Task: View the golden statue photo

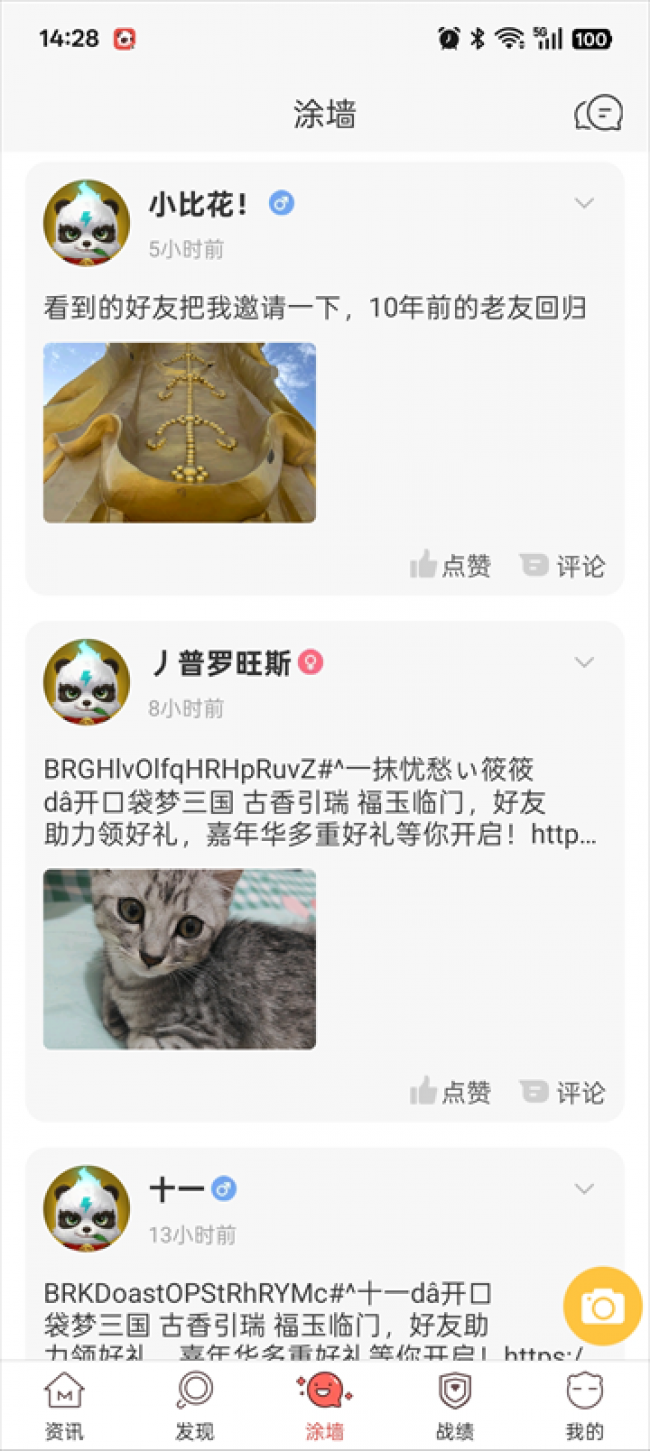Action: coord(180,432)
